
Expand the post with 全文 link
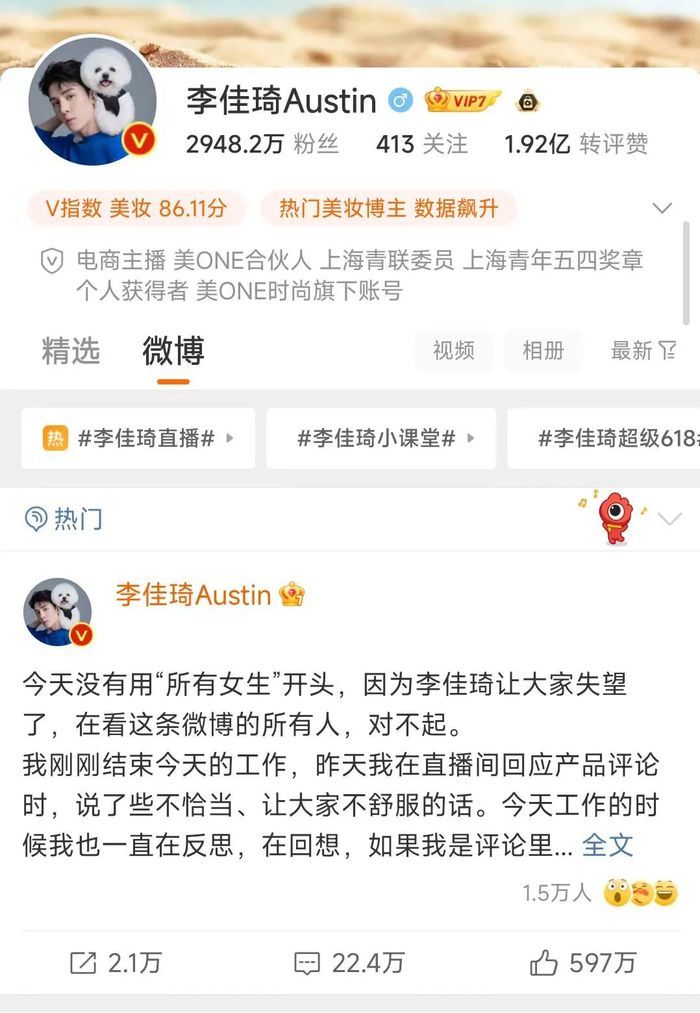[607, 844]
